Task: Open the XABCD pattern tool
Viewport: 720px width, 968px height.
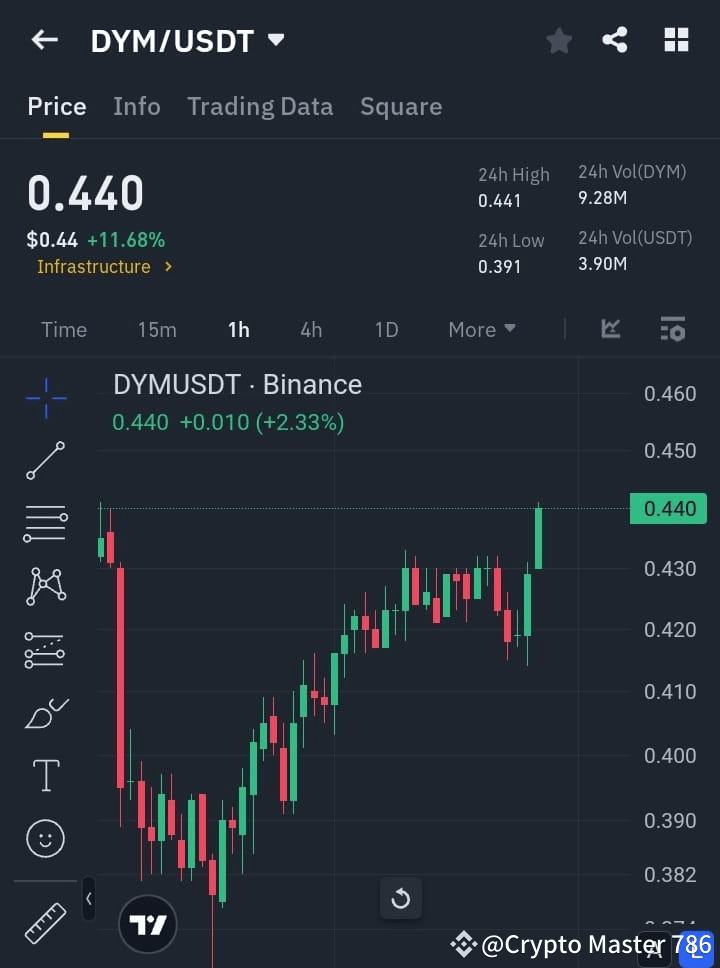Action: (x=45, y=587)
